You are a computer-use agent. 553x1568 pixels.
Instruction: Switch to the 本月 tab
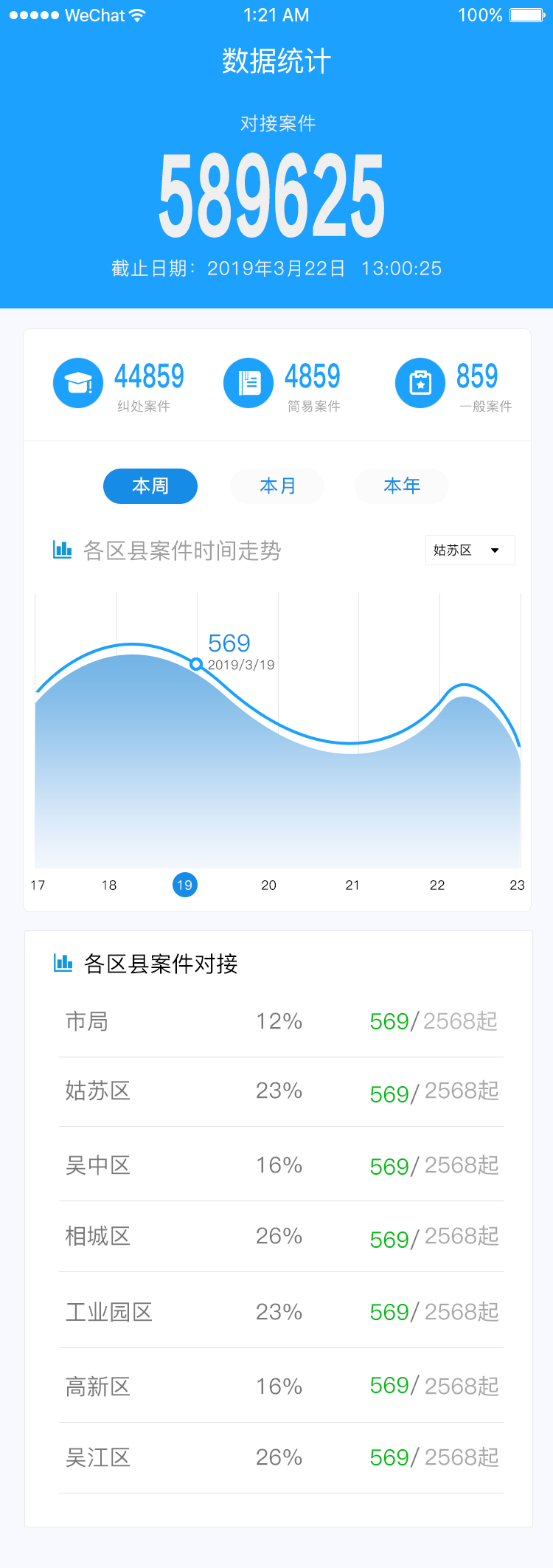pyautogui.click(x=277, y=486)
